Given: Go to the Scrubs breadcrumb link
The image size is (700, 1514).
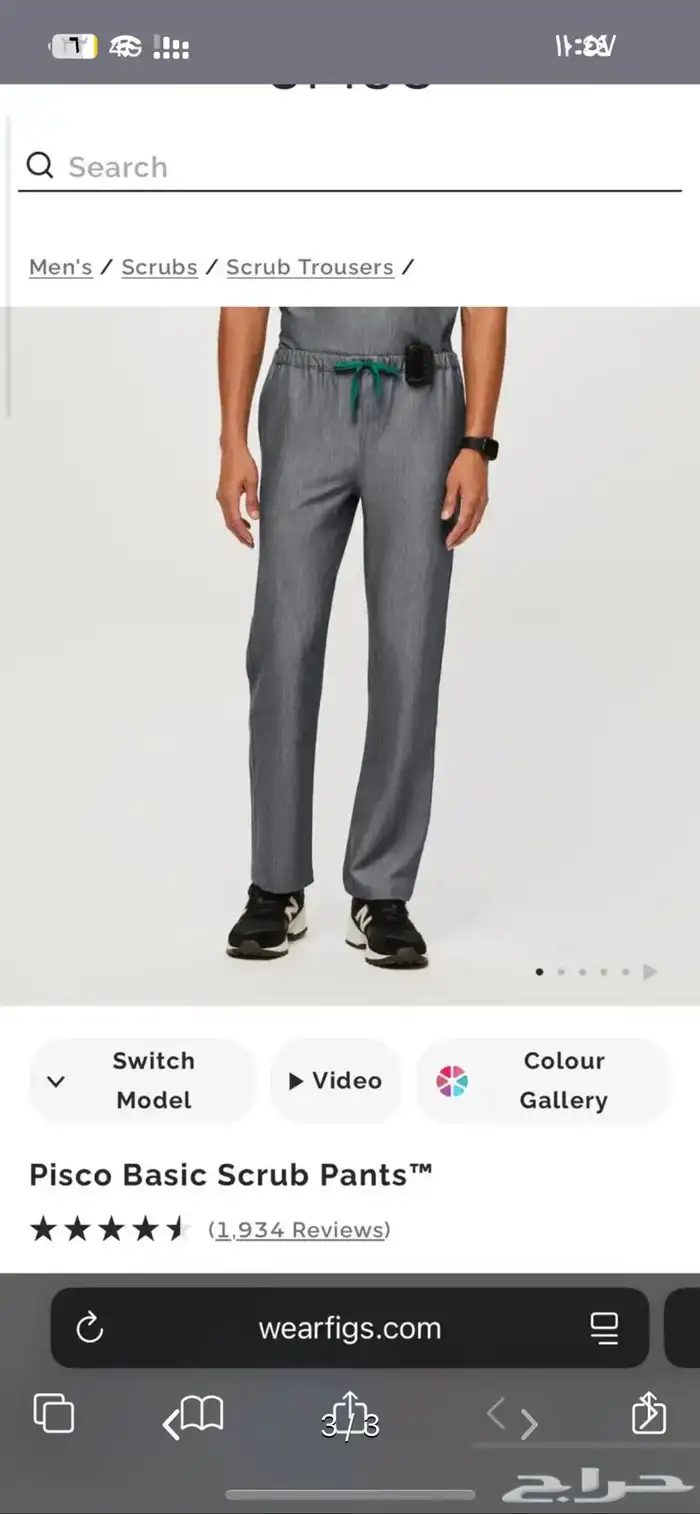Looking at the screenshot, I should (x=159, y=267).
